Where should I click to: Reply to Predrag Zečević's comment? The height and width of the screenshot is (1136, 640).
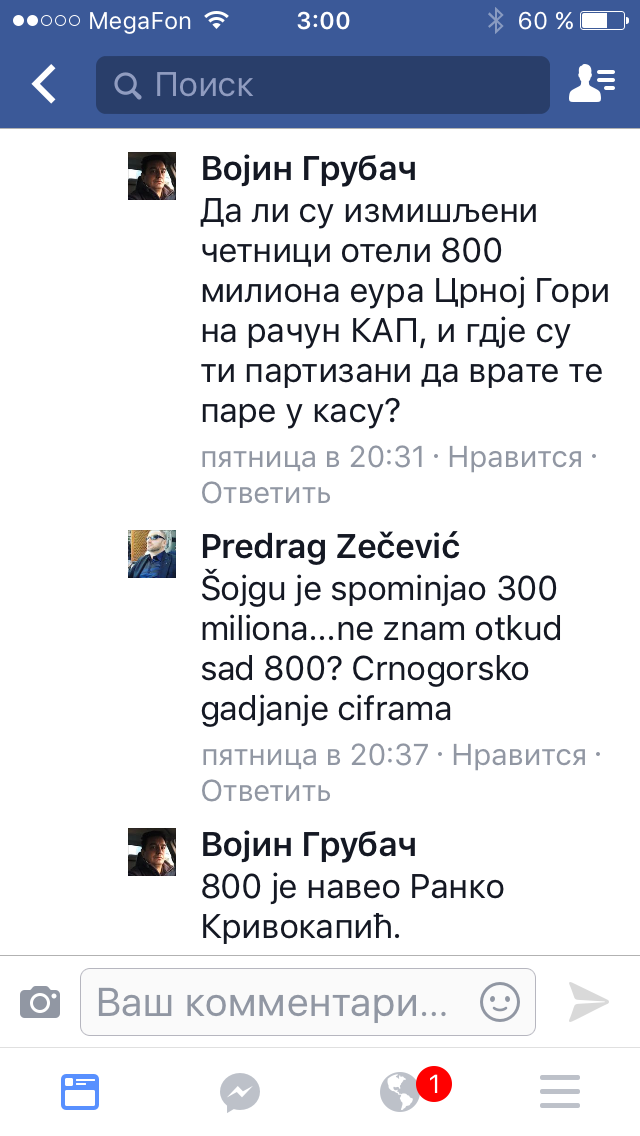click(265, 790)
